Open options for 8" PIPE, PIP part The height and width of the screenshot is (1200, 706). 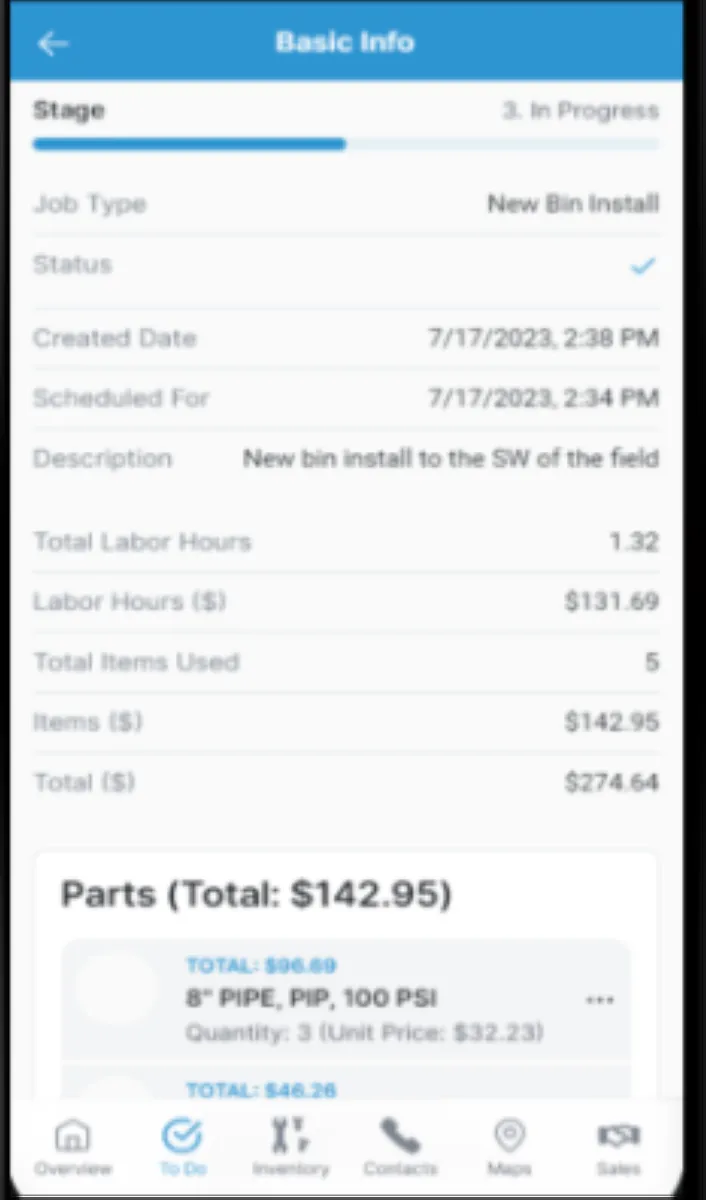tap(599, 1000)
